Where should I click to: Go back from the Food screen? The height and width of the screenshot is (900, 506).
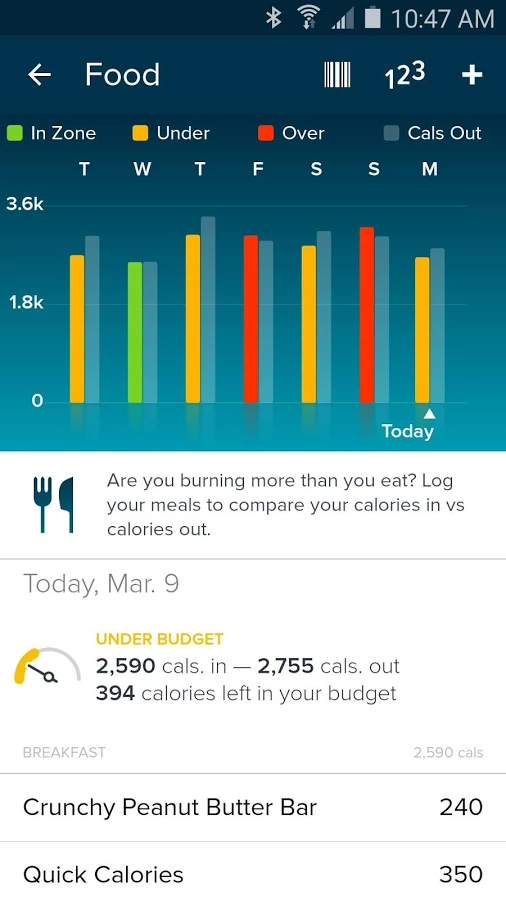(40, 75)
